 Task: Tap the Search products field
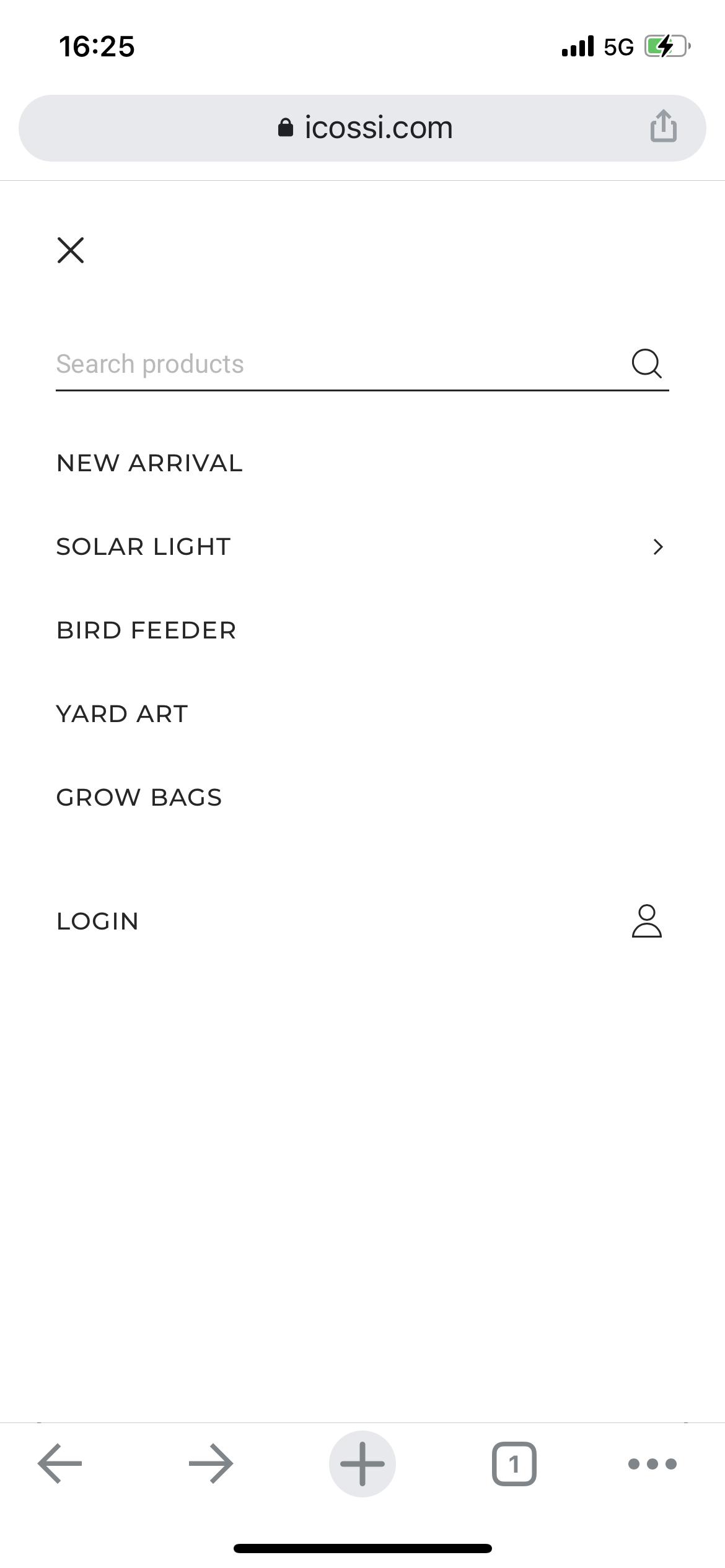(338, 364)
